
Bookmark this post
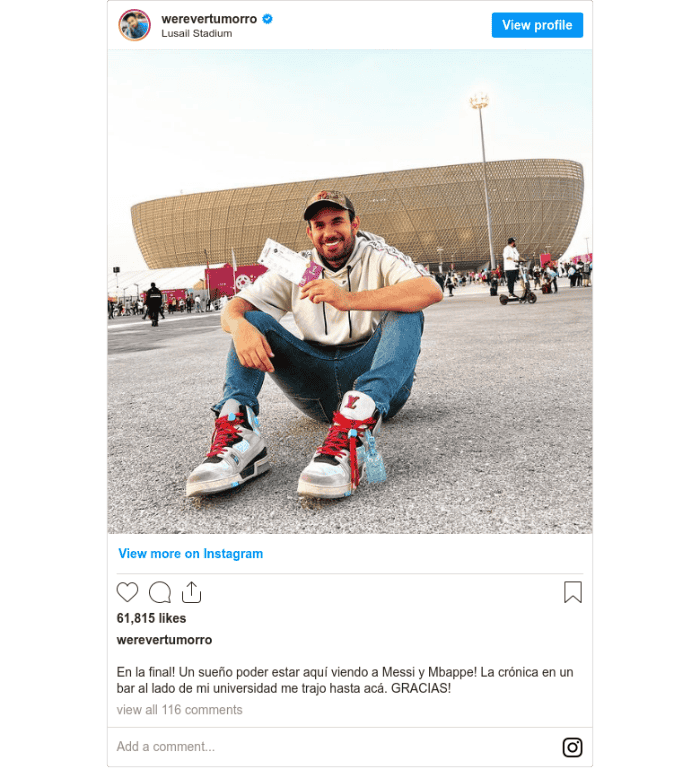click(572, 592)
